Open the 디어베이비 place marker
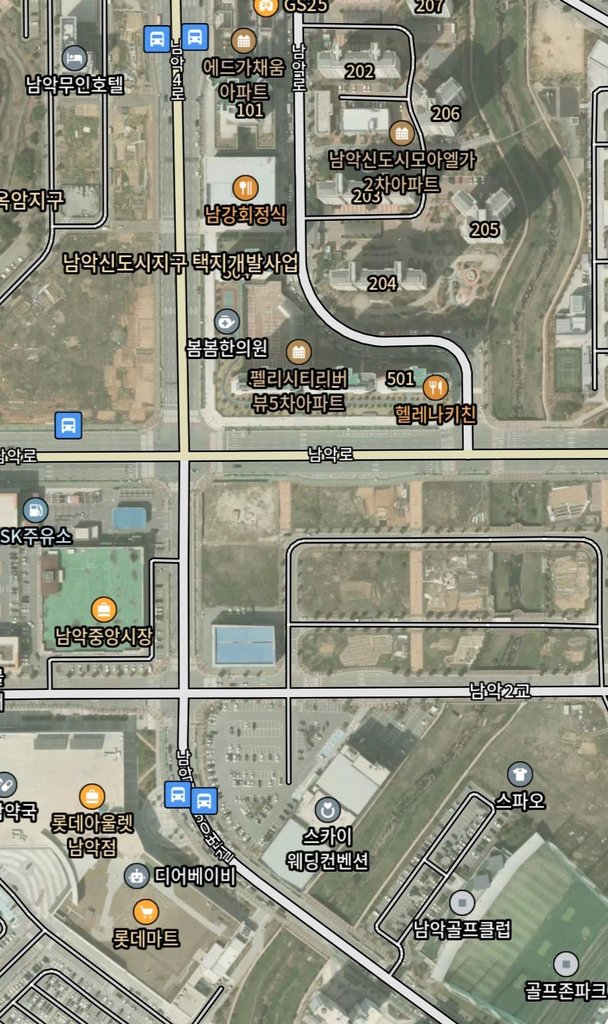 136,876
